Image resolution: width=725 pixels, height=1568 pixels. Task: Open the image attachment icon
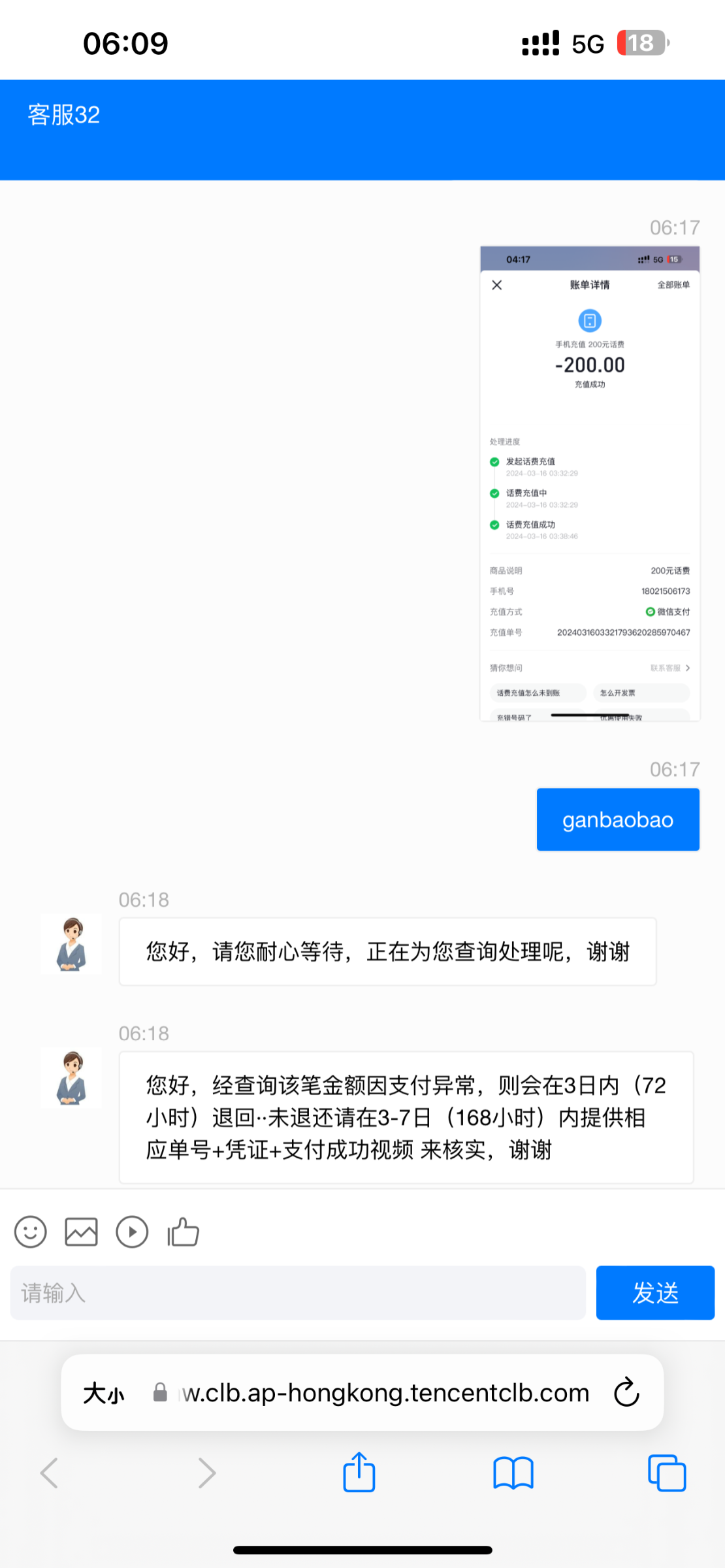tap(81, 1232)
